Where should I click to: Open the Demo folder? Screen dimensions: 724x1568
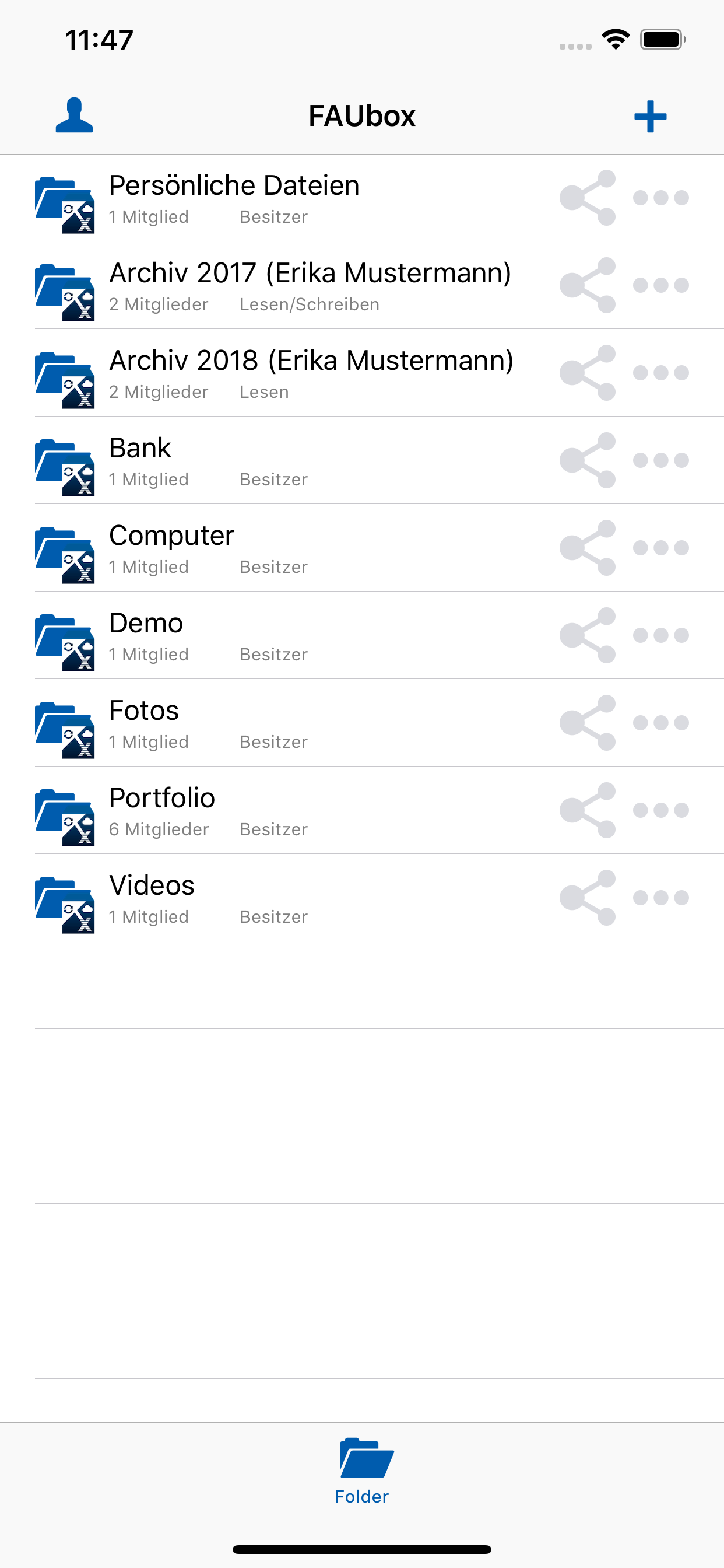tap(146, 635)
